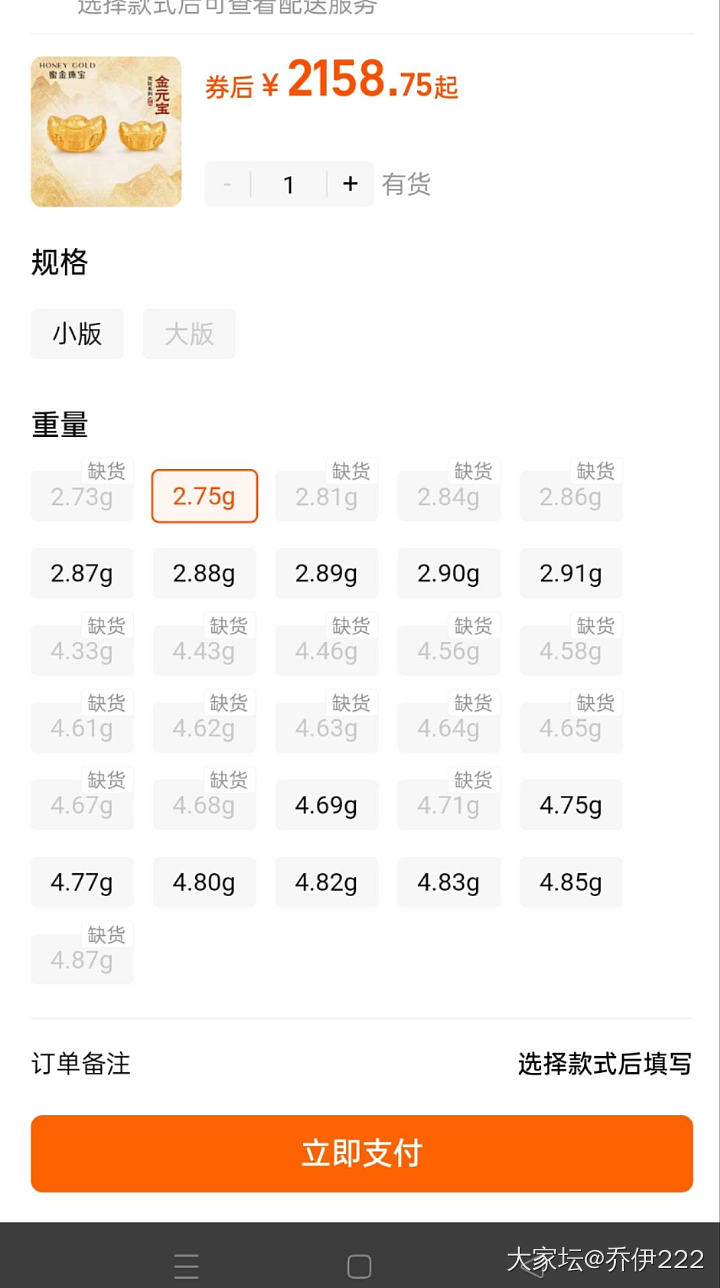This screenshot has width=720, height=1288.
Task: Pick weight 4.83g
Action: pos(448,882)
